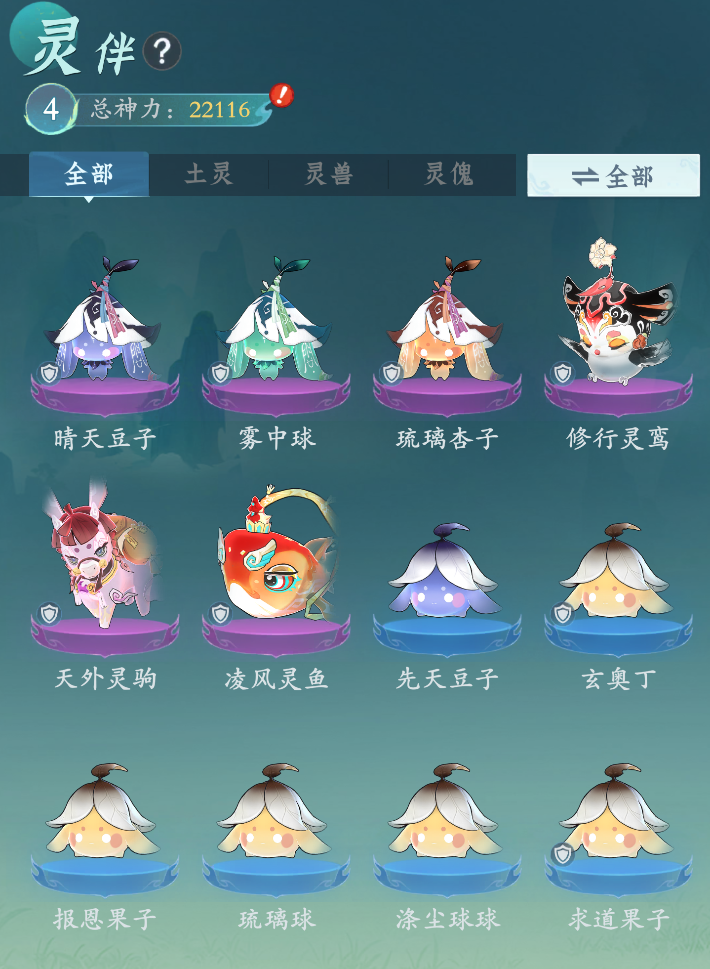Switch to the 灵兽 tab
Viewport: 710px width, 969px height.
pyautogui.click(x=329, y=175)
